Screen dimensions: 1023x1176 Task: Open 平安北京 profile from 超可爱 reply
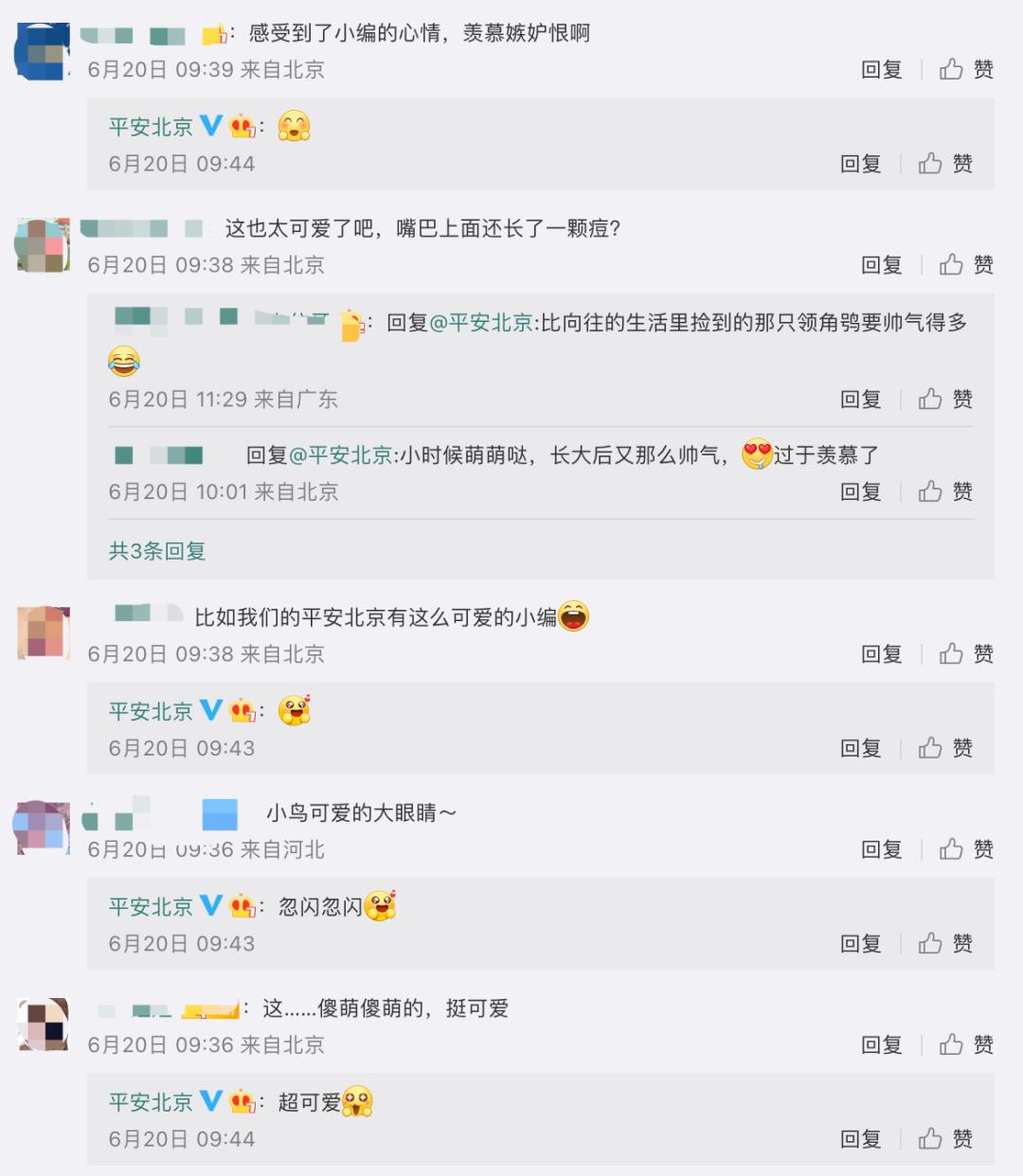[x=151, y=1102]
